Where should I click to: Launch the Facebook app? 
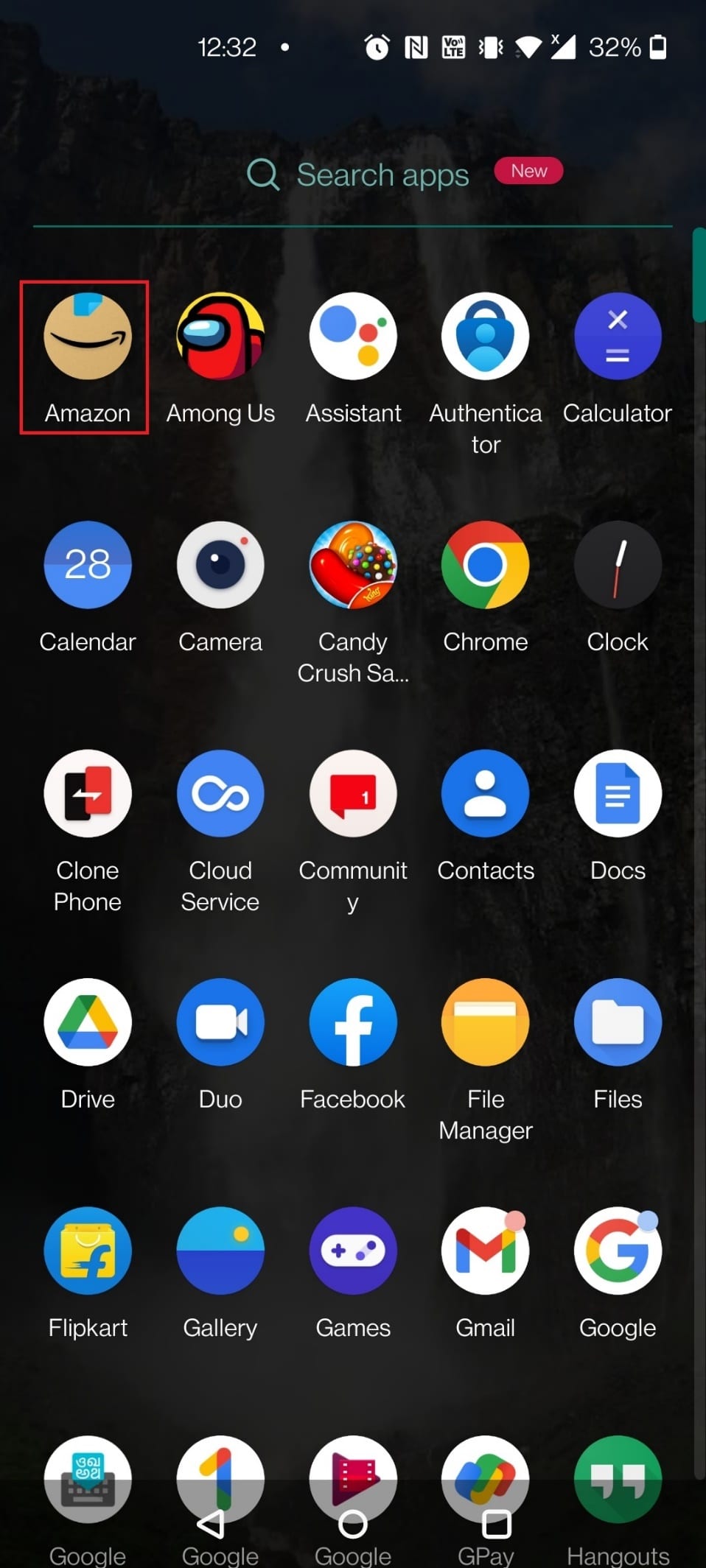click(x=353, y=1022)
